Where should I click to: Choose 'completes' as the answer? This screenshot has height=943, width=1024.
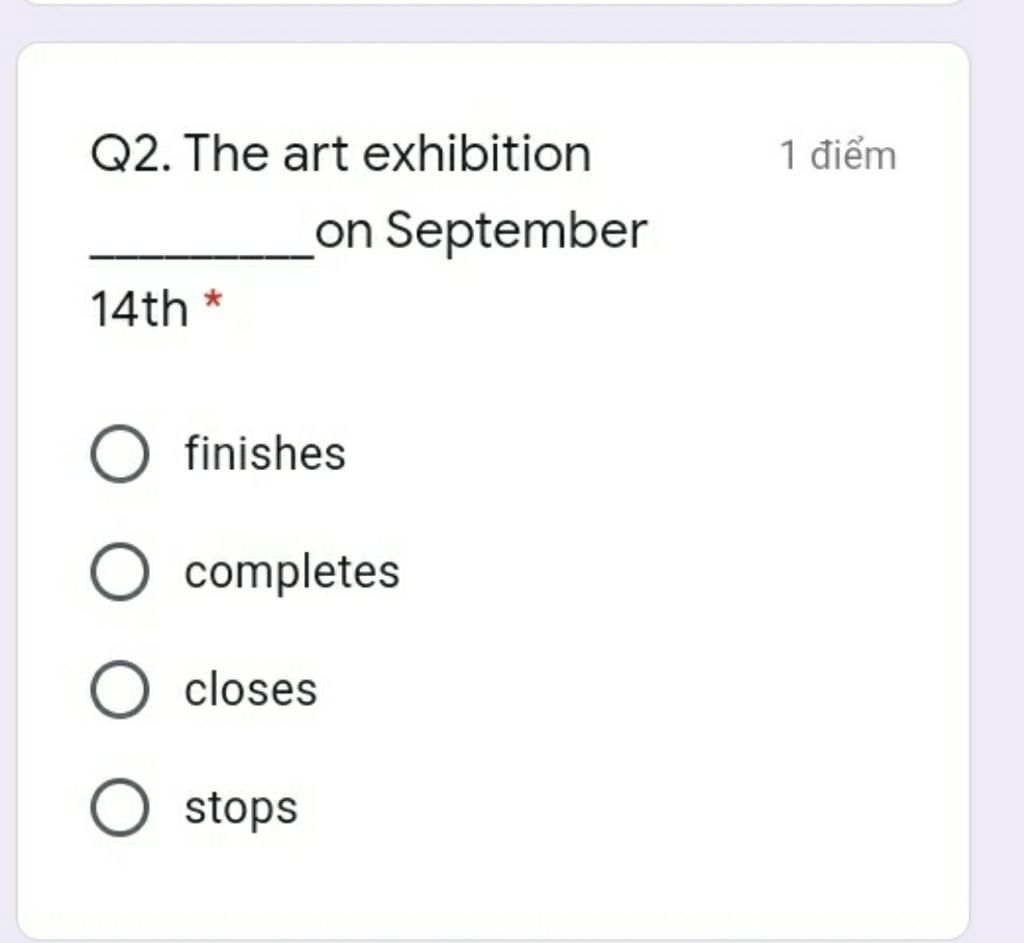coord(121,572)
